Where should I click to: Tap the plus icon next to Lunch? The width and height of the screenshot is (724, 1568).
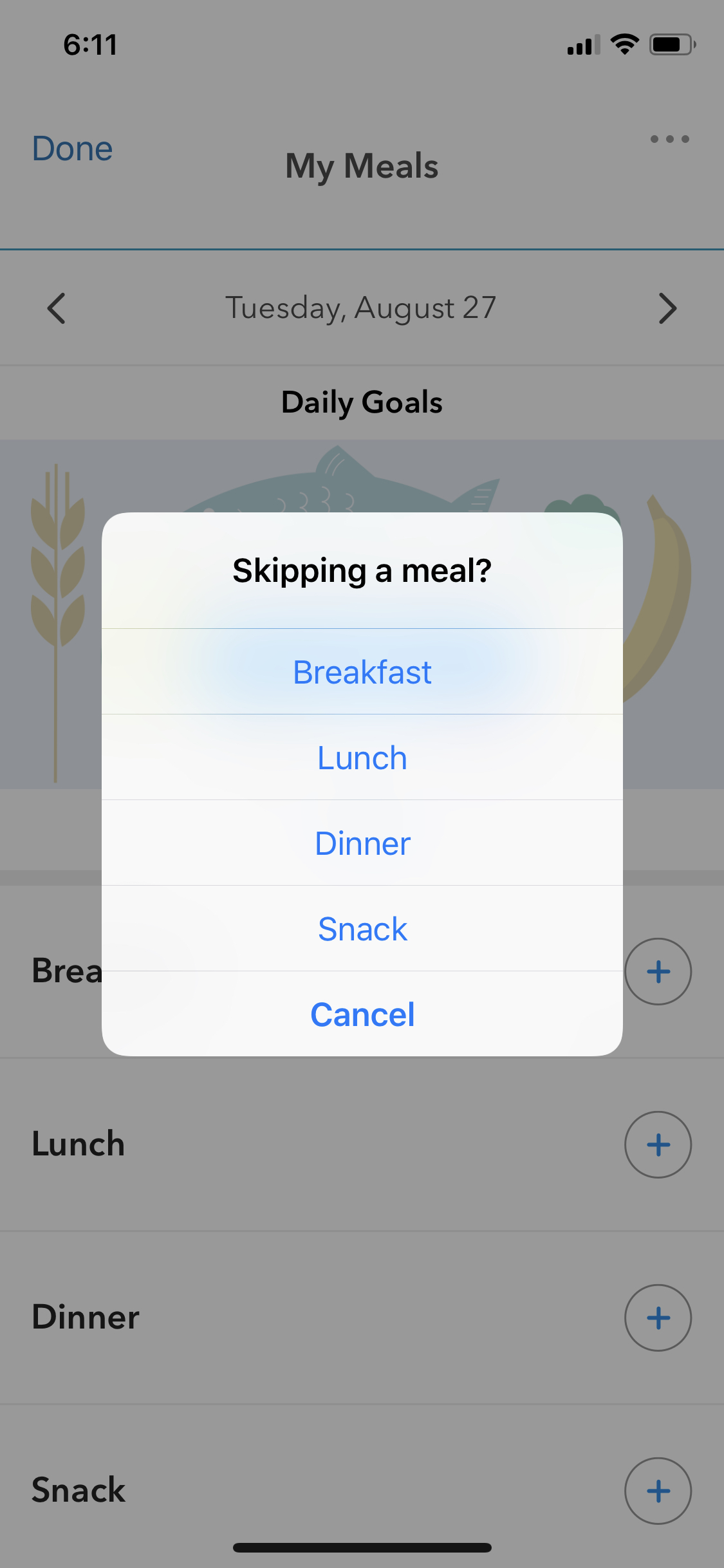pos(658,1144)
